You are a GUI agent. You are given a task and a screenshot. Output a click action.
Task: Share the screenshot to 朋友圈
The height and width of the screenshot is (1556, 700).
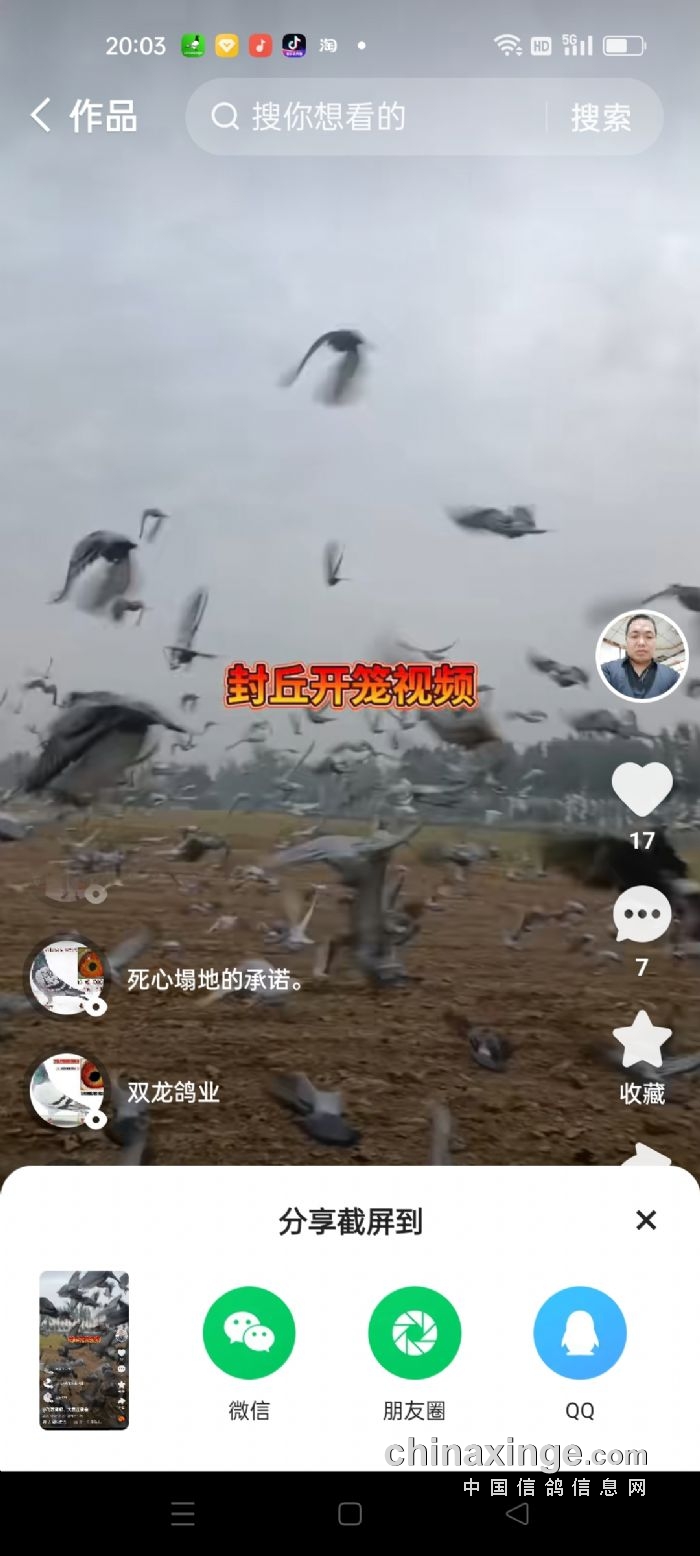(414, 1333)
